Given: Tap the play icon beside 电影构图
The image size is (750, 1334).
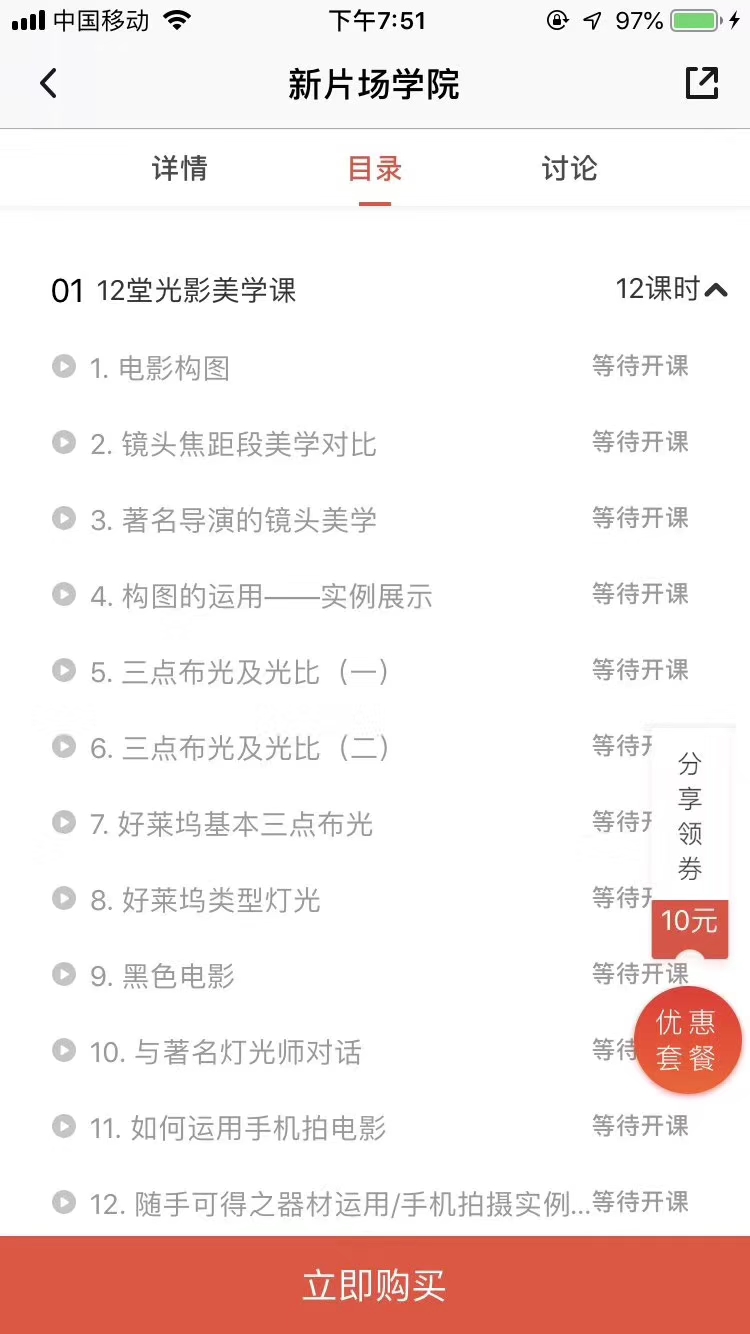Looking at the screenshot, I should (x=63, y=366).
